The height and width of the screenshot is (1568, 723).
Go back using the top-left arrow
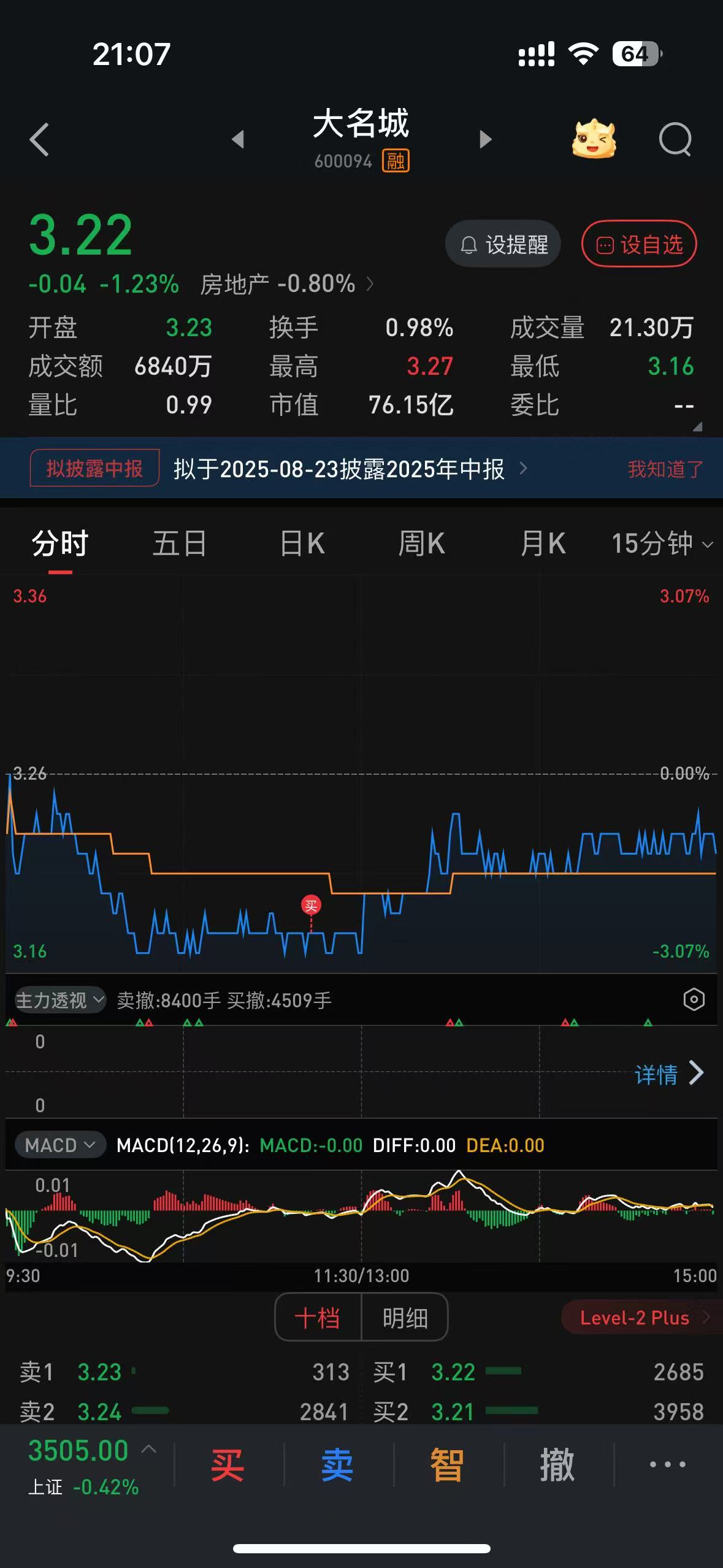(x=39, y=140)
